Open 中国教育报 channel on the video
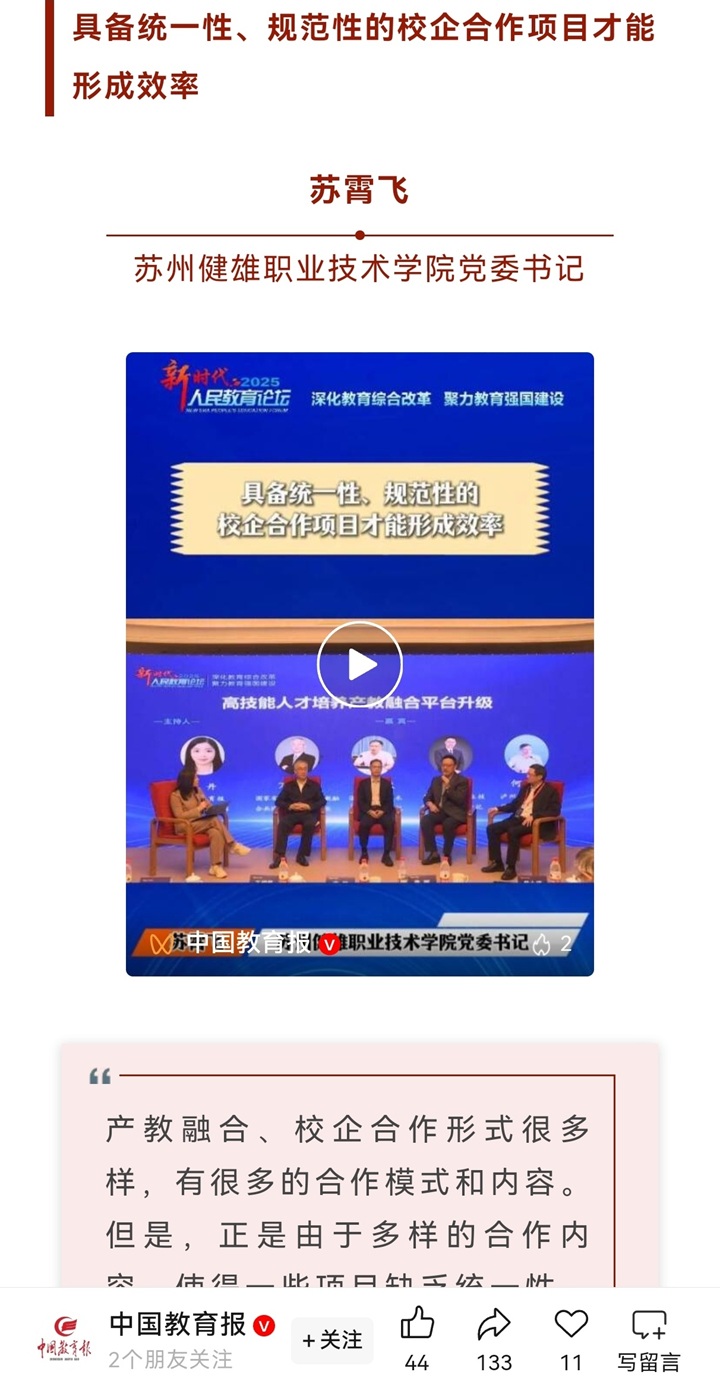The width and height of the screenshot is (720, 1394). click(x=248, y=942)
